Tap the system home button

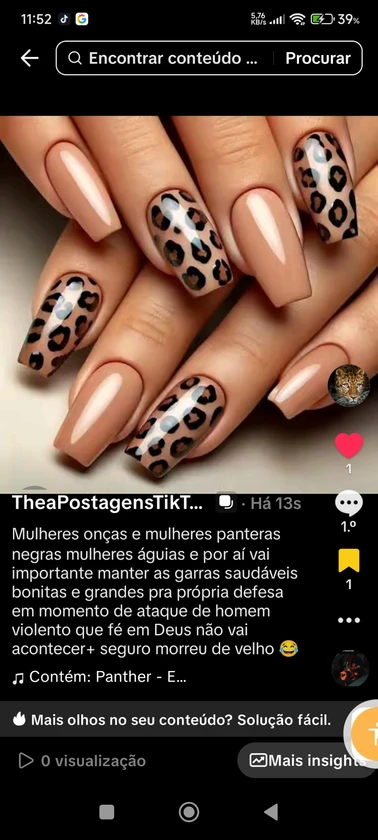(x=188, y=812)
